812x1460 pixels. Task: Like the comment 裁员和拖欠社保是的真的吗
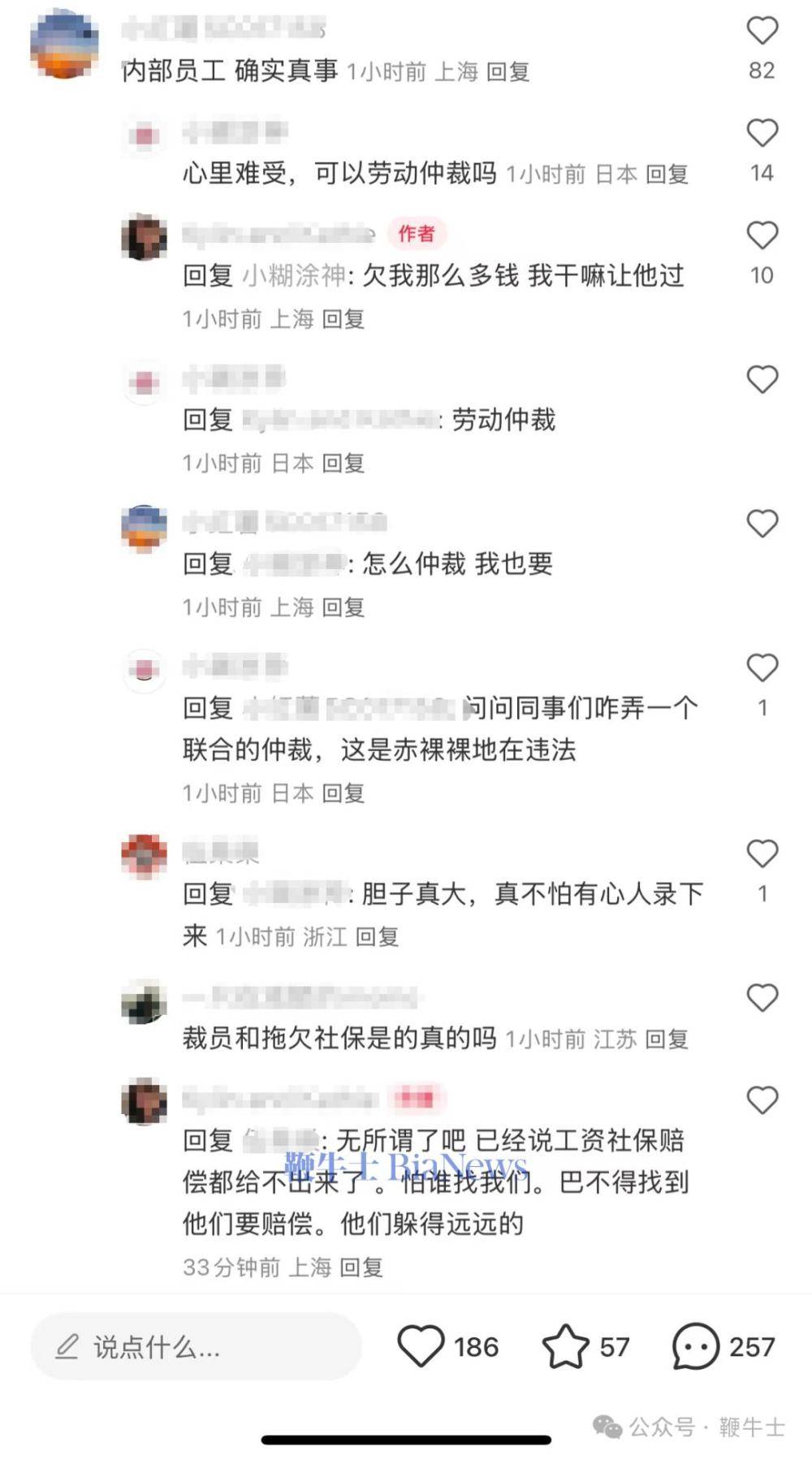[x=762, y=998]
